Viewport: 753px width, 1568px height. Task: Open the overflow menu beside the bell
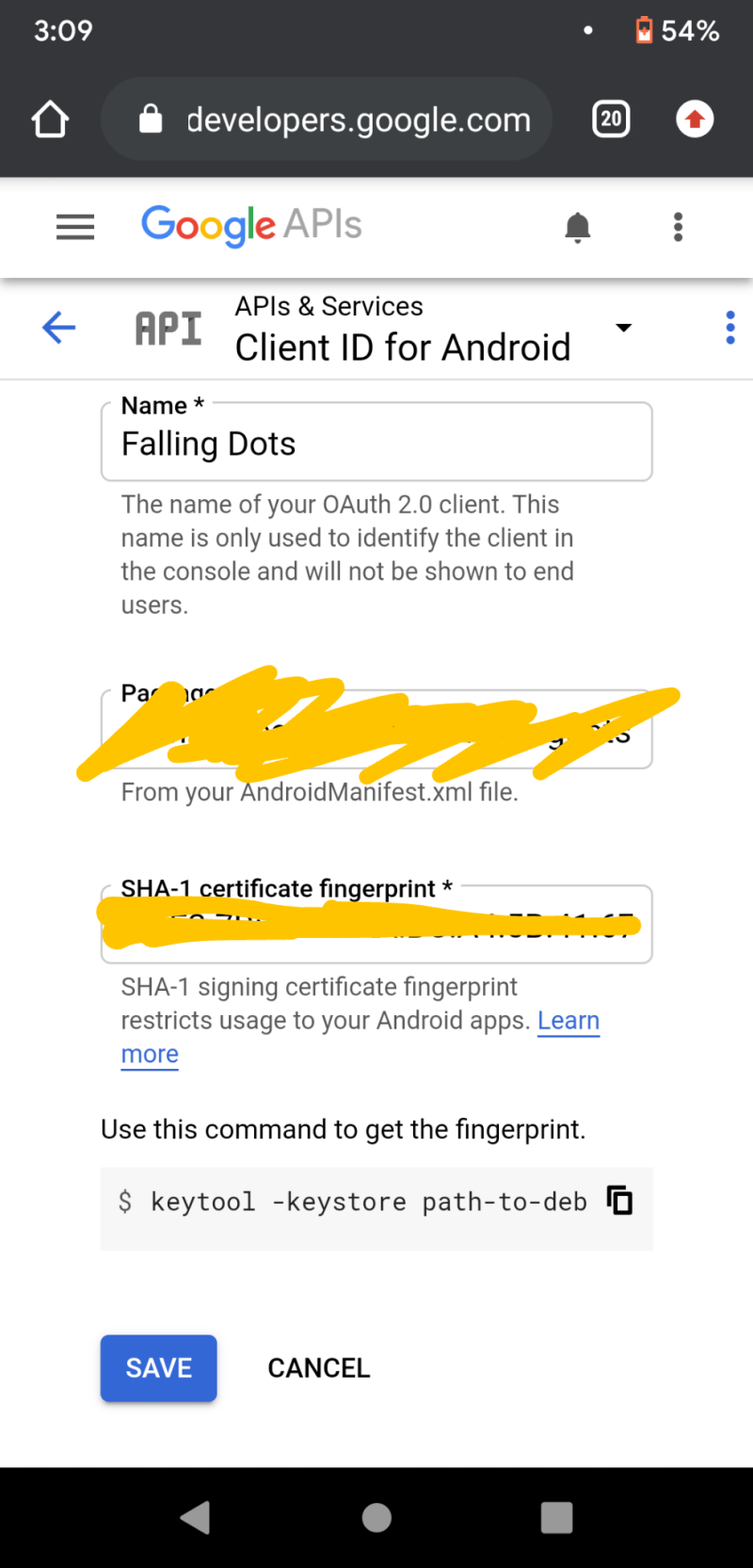[678, 227]
